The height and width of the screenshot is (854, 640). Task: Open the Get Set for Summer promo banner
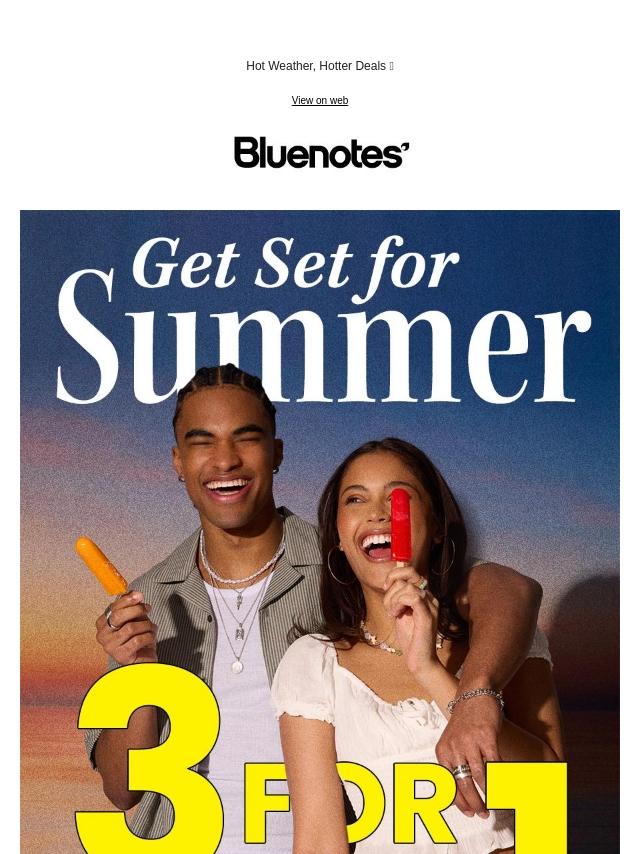point(320,530)
